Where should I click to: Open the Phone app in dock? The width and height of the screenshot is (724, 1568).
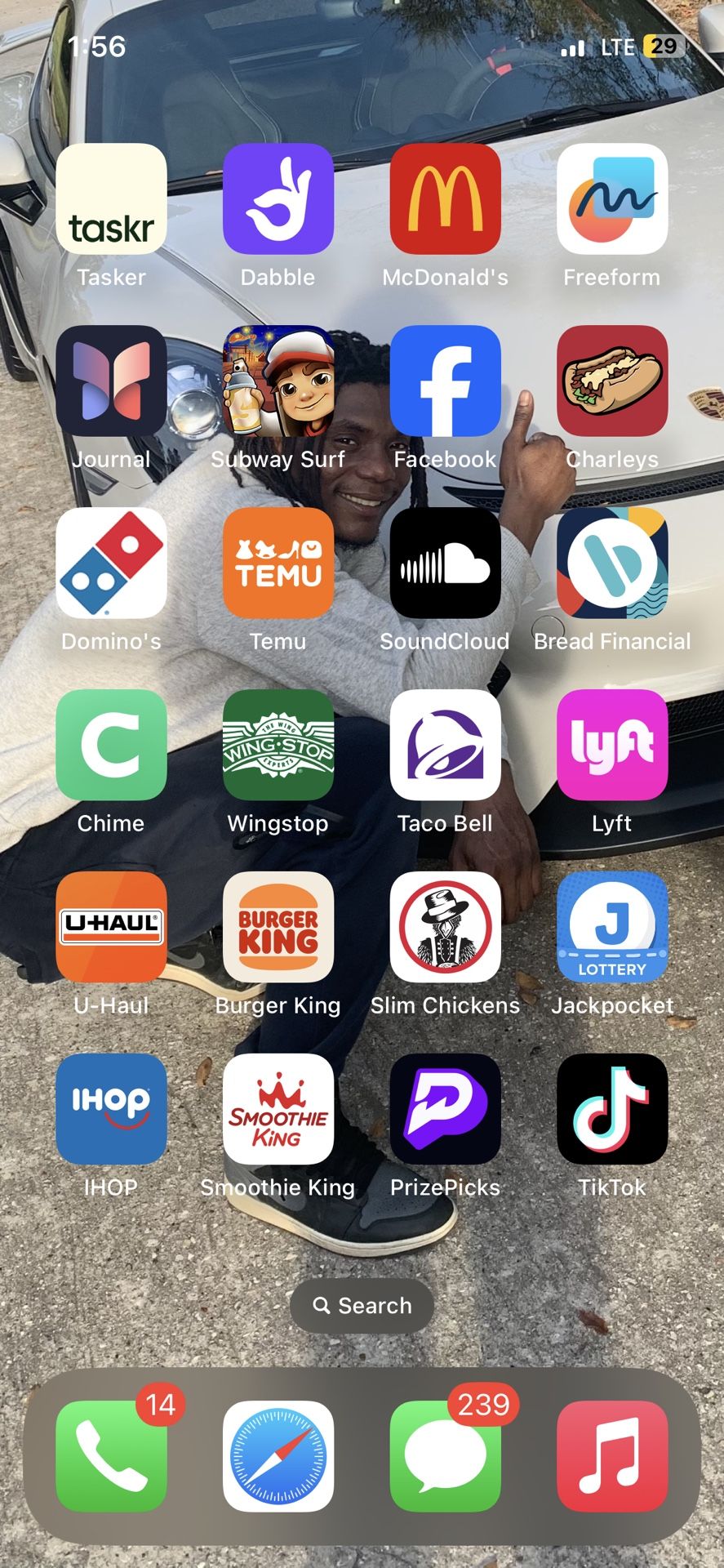(x=111, y=1456)
